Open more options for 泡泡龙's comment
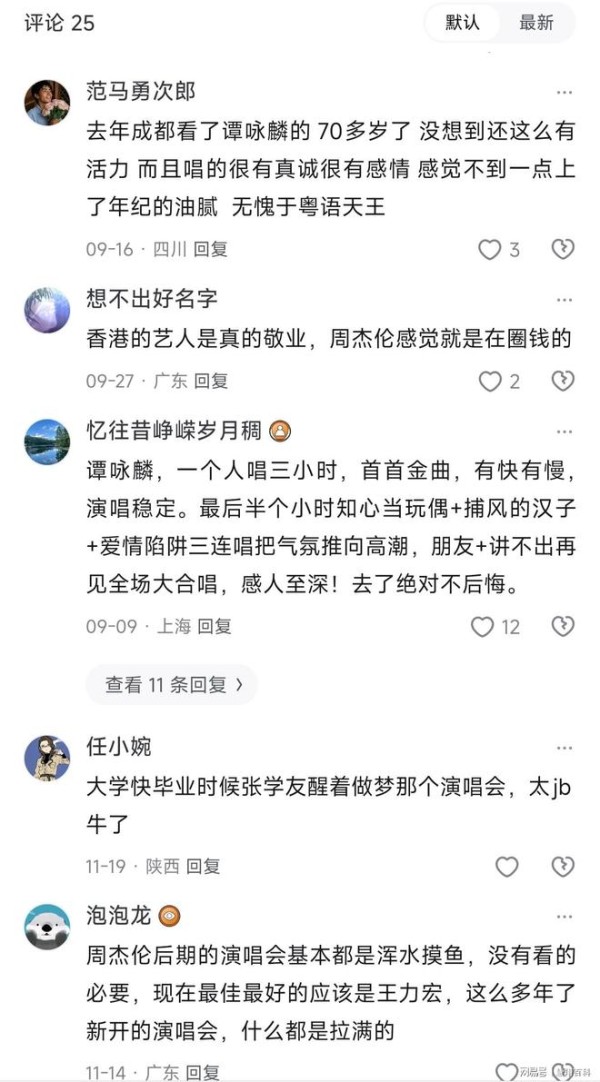Screen dimensions: 600x1082 click(565, 916)
